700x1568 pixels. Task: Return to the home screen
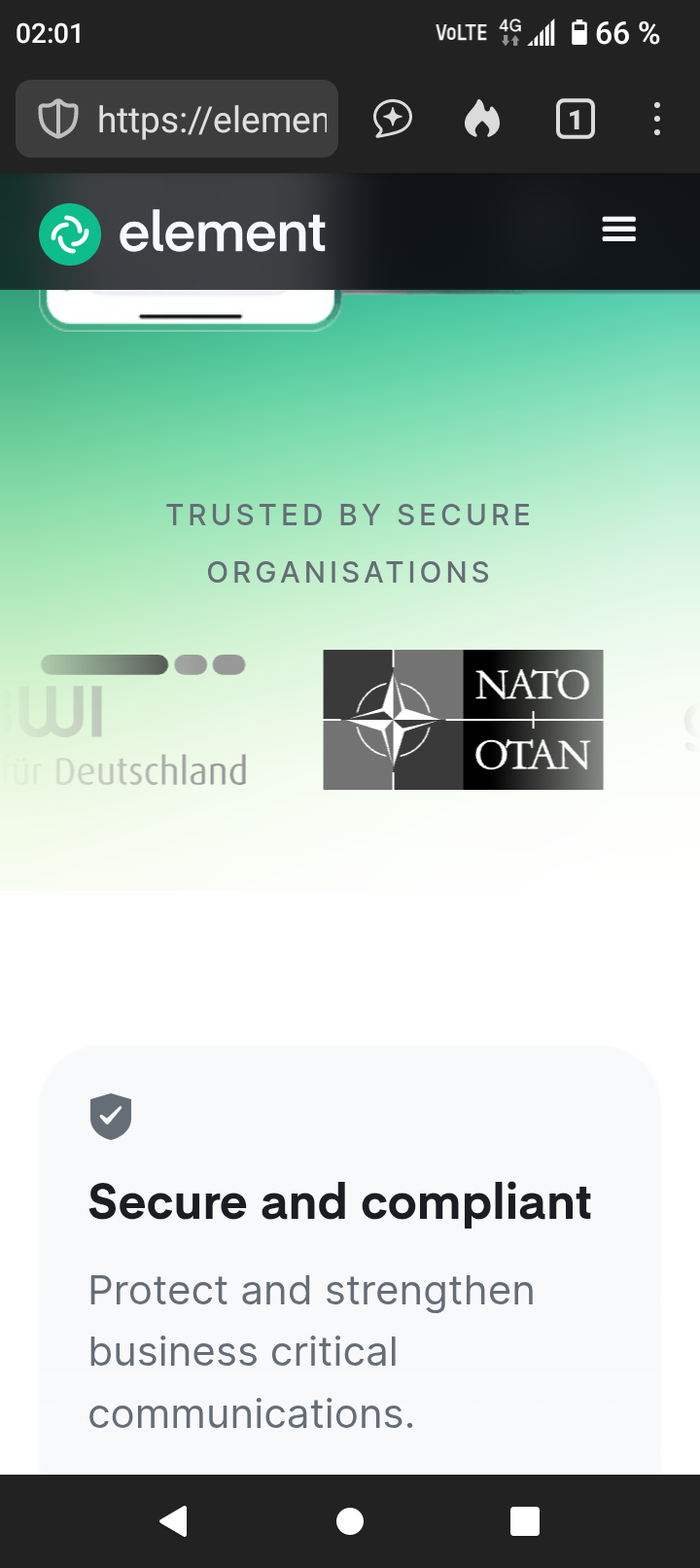click(x=350, y=1520)
